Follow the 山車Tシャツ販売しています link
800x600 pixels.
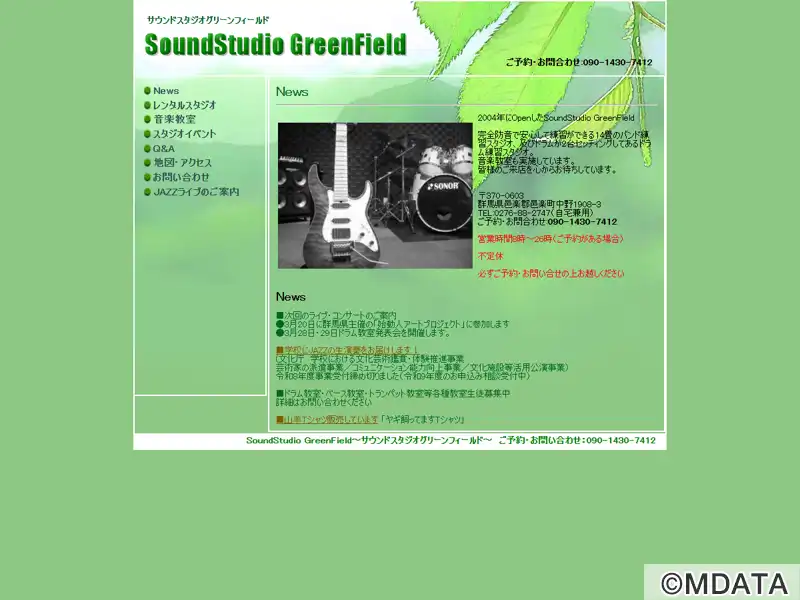click(332, 420)
